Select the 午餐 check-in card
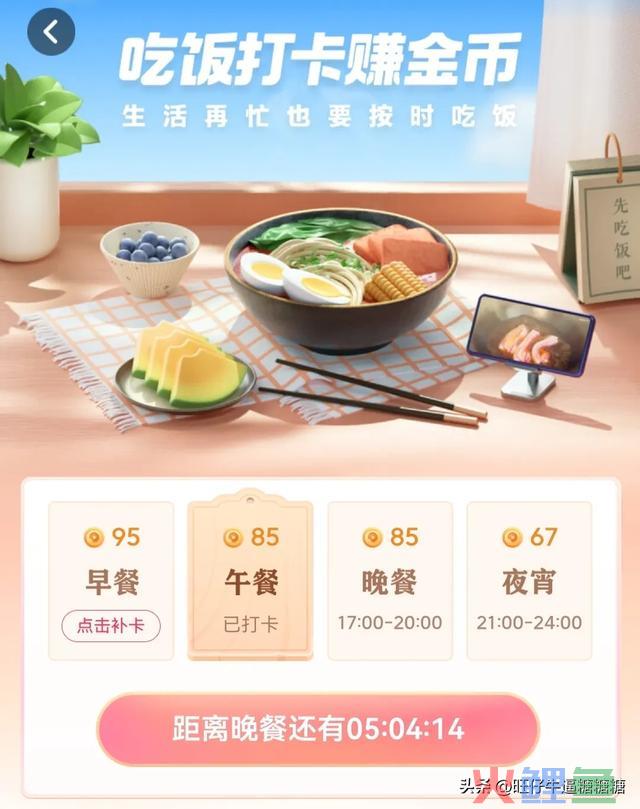640x809 pixels. point(250,580)
